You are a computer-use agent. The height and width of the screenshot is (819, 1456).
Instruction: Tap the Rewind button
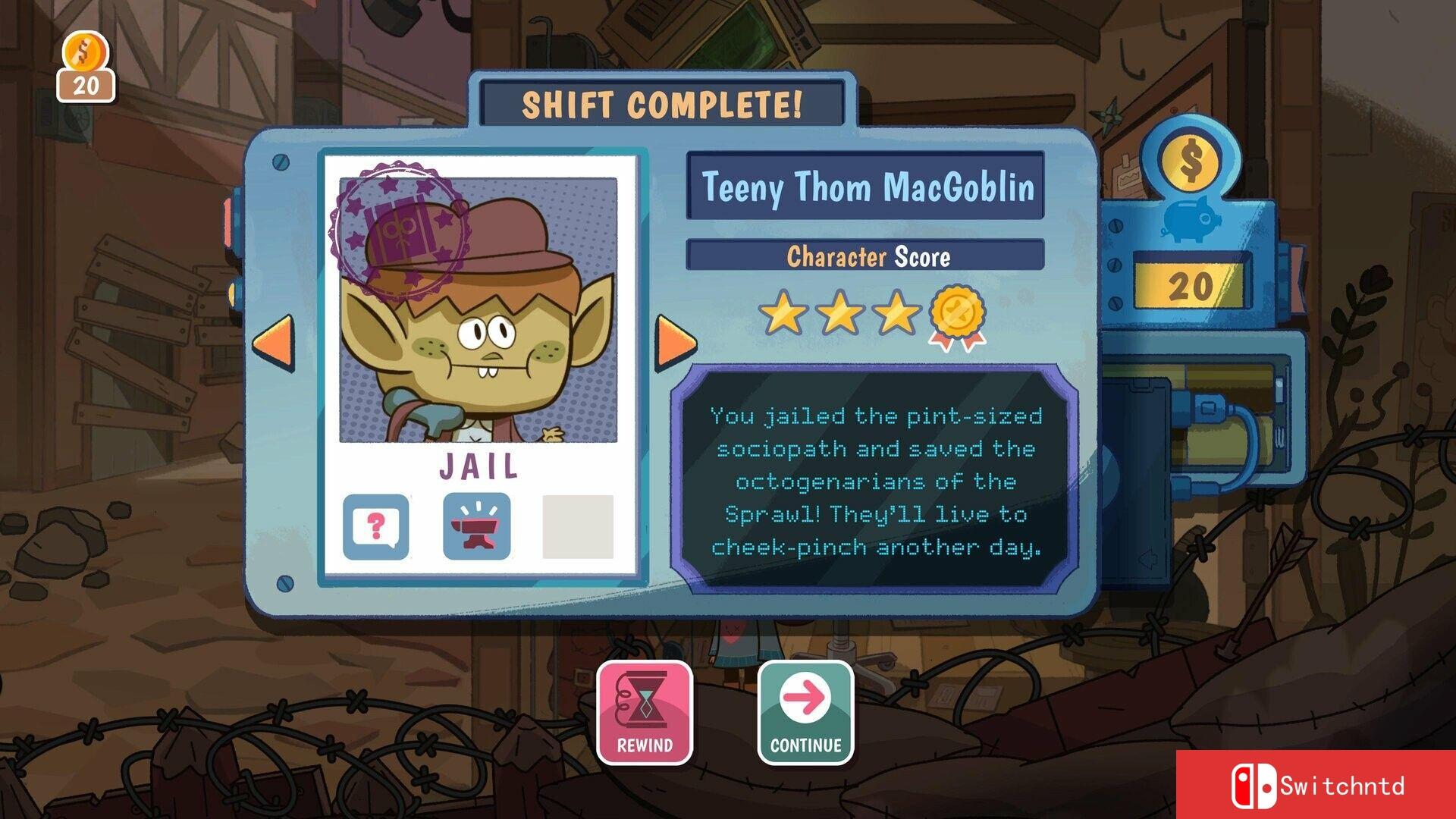pos(645,712)
